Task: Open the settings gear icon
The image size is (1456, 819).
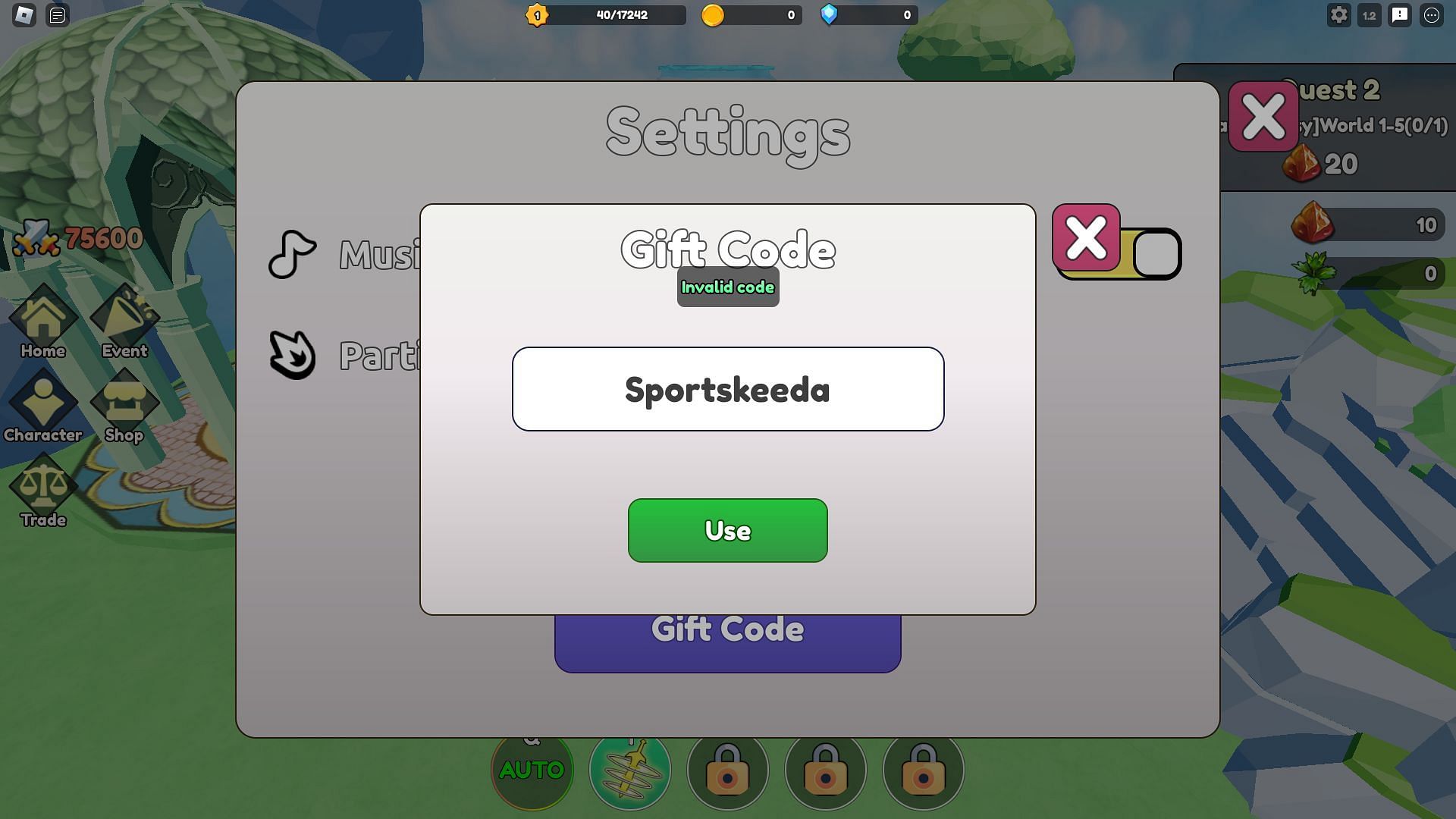Action: pyautogui.click(x=1339, y=15)
